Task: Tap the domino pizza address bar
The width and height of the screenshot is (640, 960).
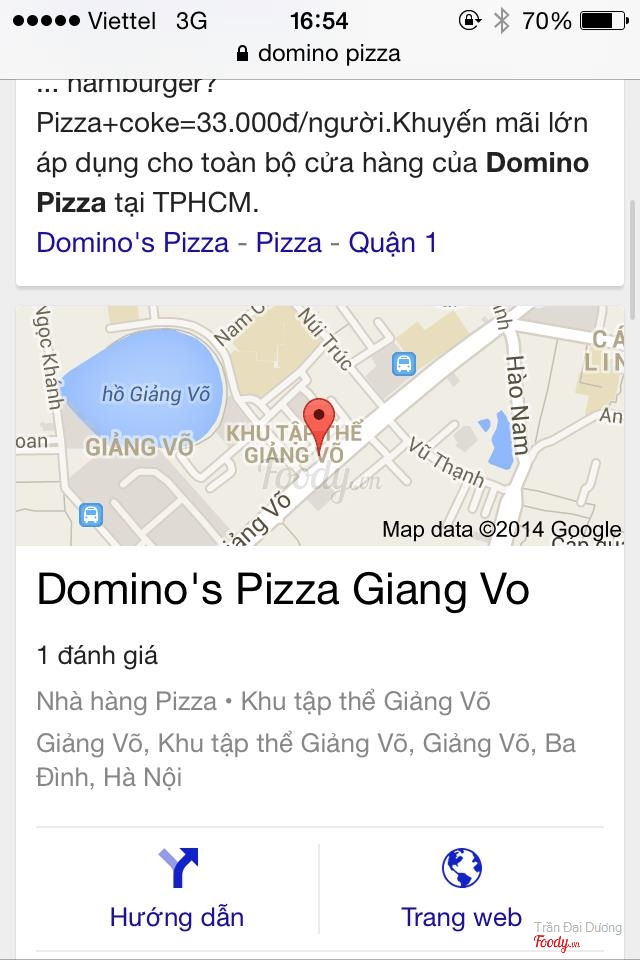Action: point(320,54)
